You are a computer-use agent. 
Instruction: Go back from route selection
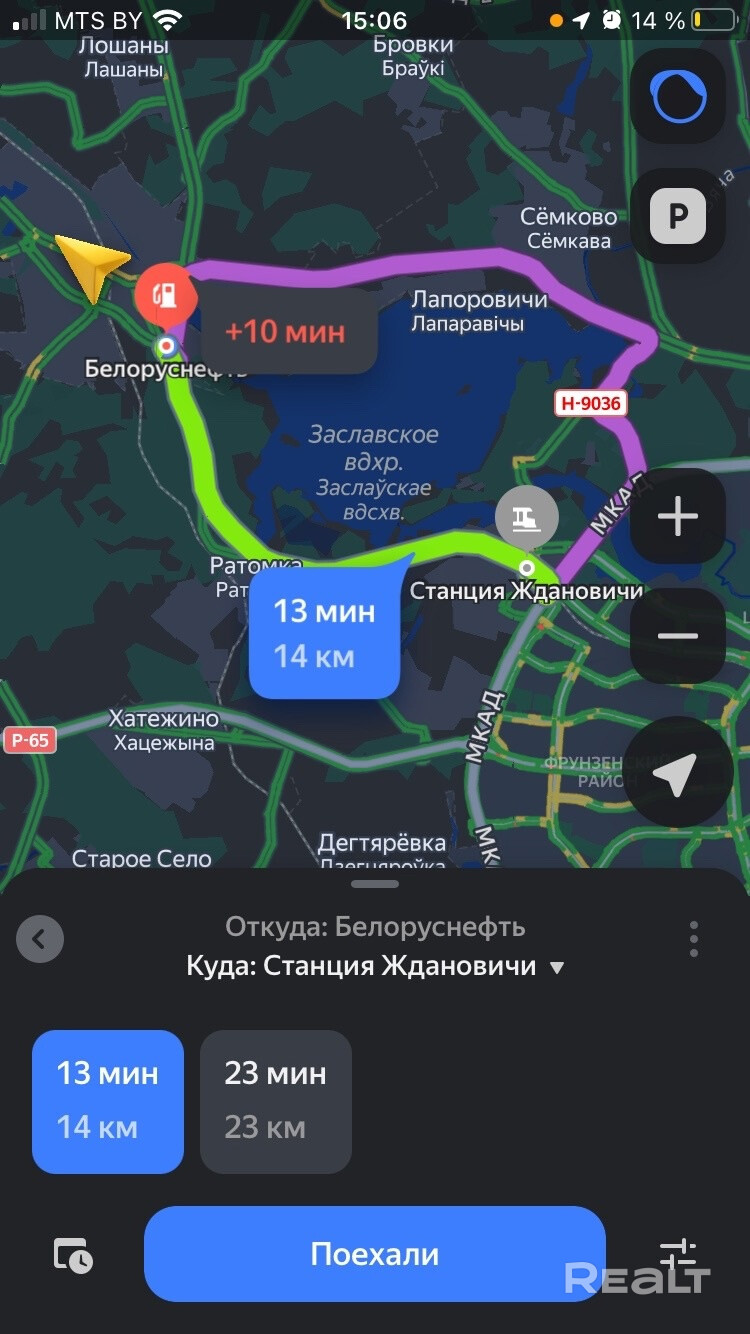point(40,940)
